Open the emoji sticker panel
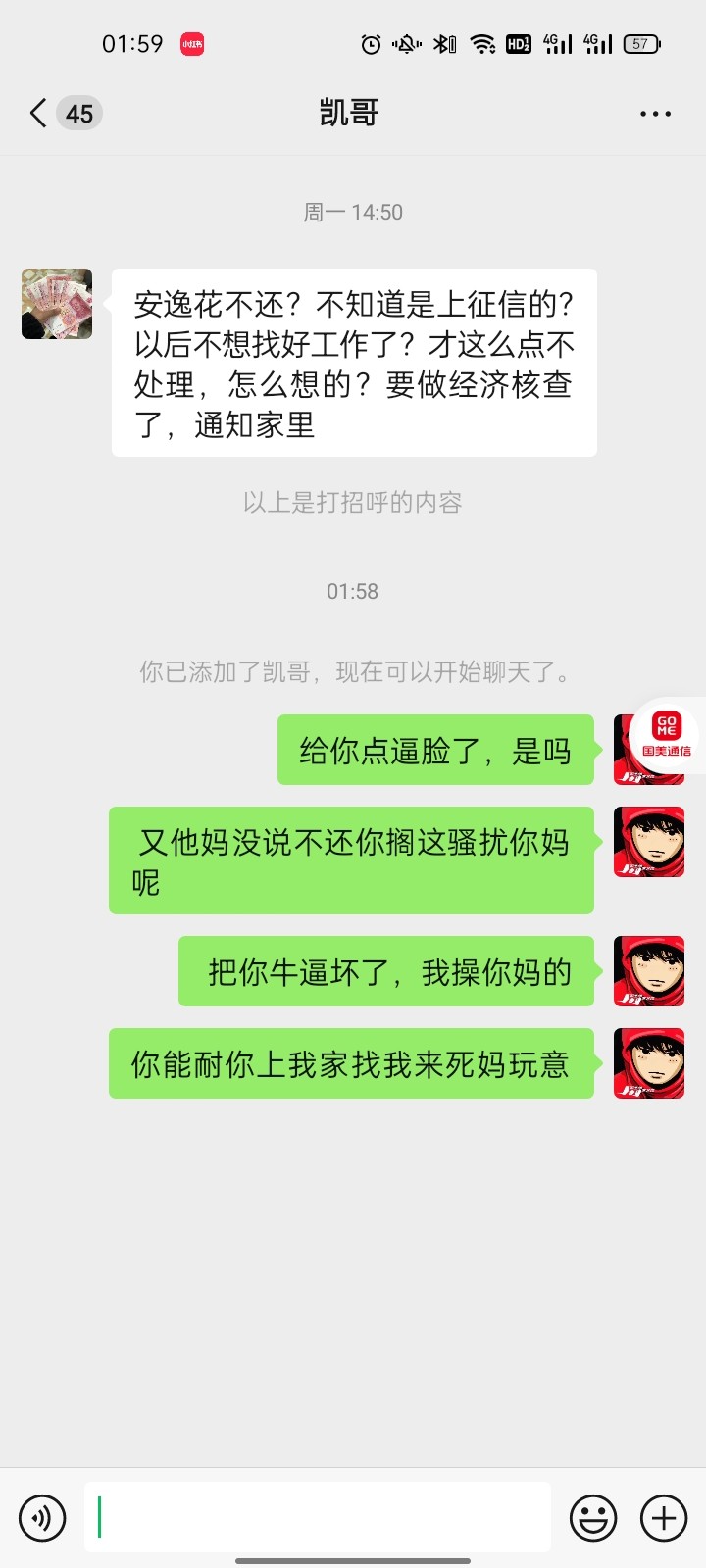 tap(593, 1518)
